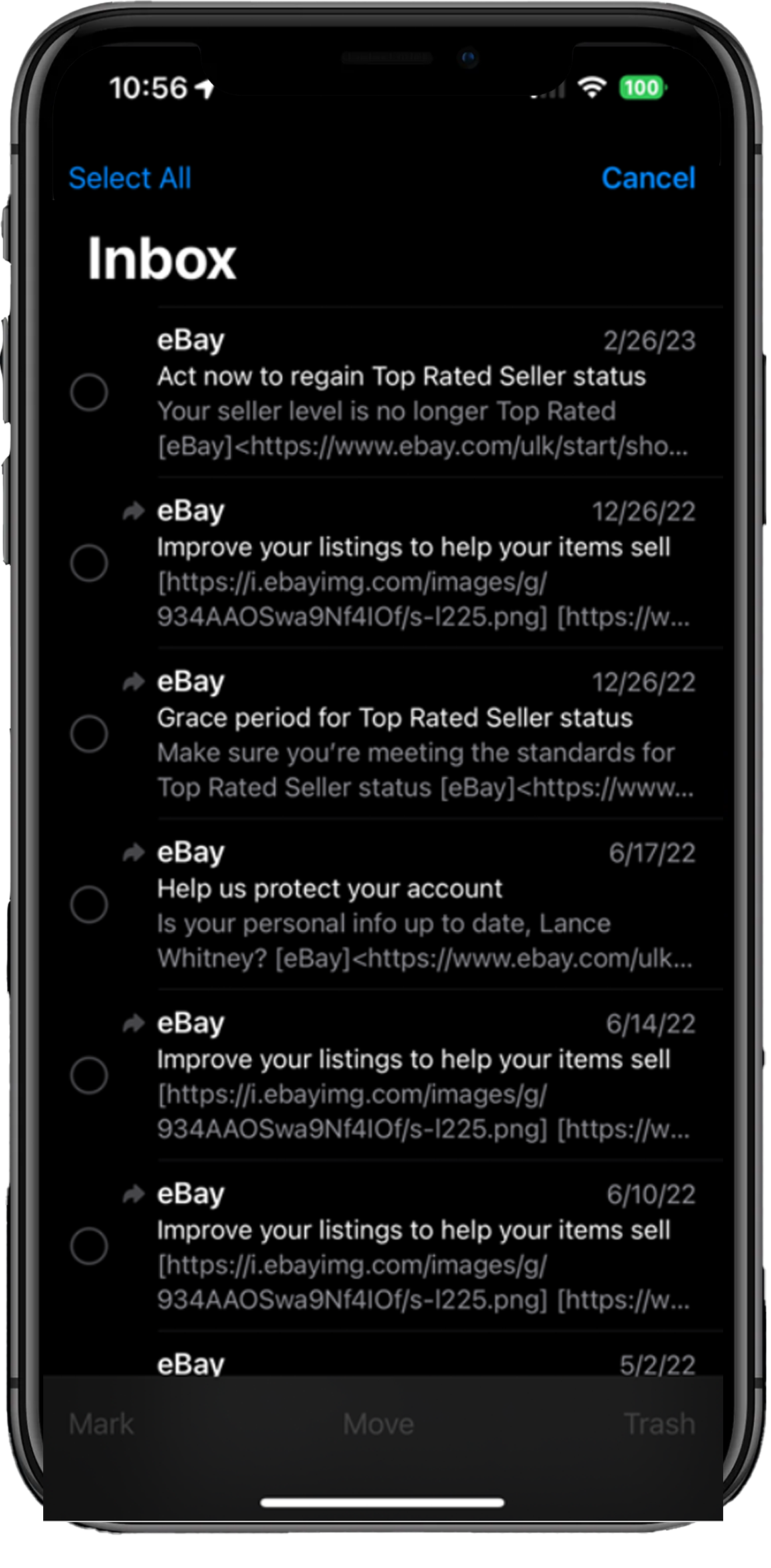This screenshot has height=1568, width=771.
Task: Choose the eBay email dated 6/10/22
Action: [89, 1245]
